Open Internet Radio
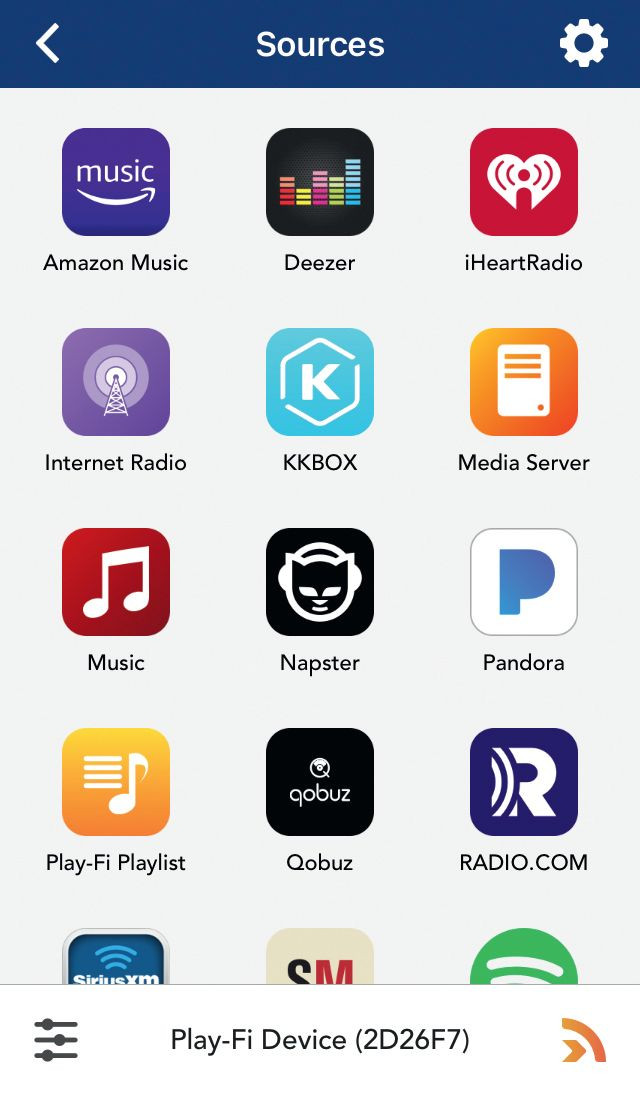Viewport: 640px width, 1096px height. [x=116, y=382]
